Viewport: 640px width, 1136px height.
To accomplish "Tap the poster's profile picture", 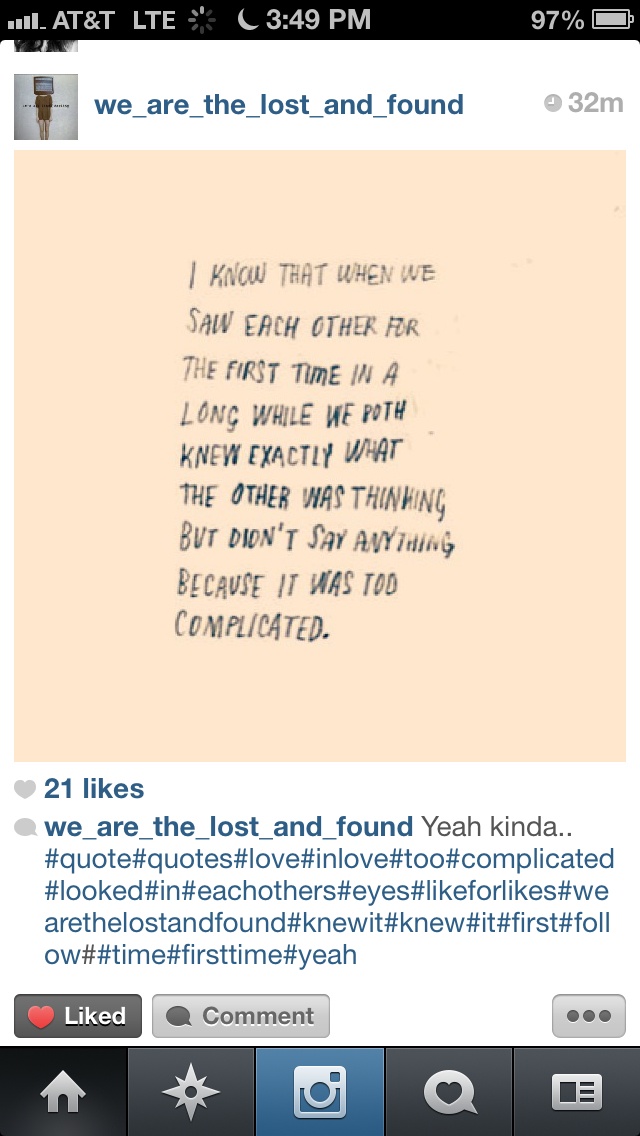I will point(46,106).
